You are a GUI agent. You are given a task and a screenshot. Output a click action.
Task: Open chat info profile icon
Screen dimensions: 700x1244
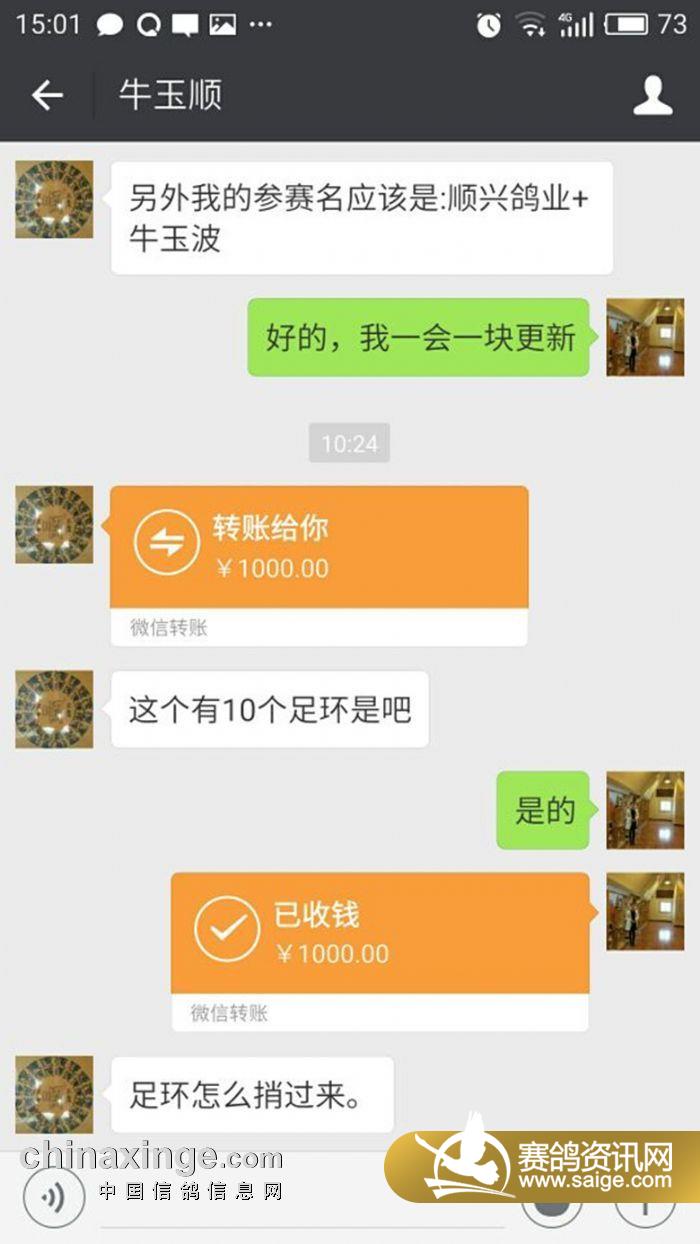[652, 96]
